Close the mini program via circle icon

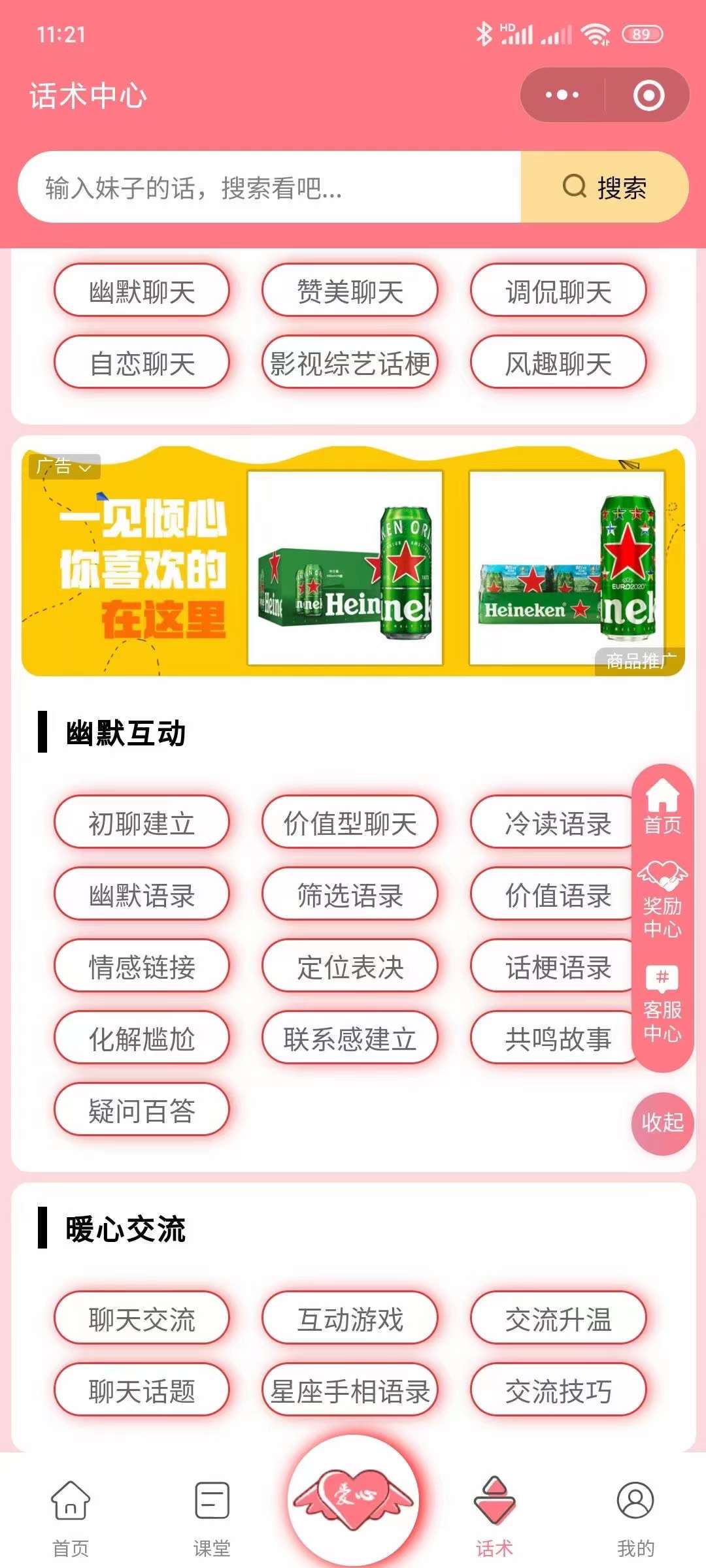pyautogui.click(x=648, y=95)
